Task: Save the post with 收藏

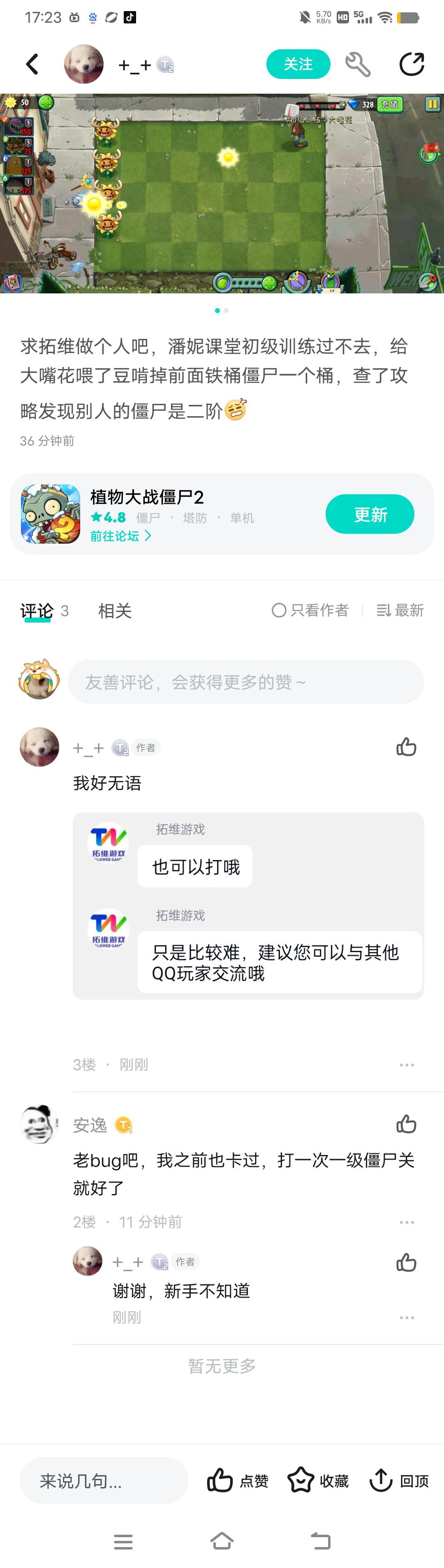Action: [318, 1480]
